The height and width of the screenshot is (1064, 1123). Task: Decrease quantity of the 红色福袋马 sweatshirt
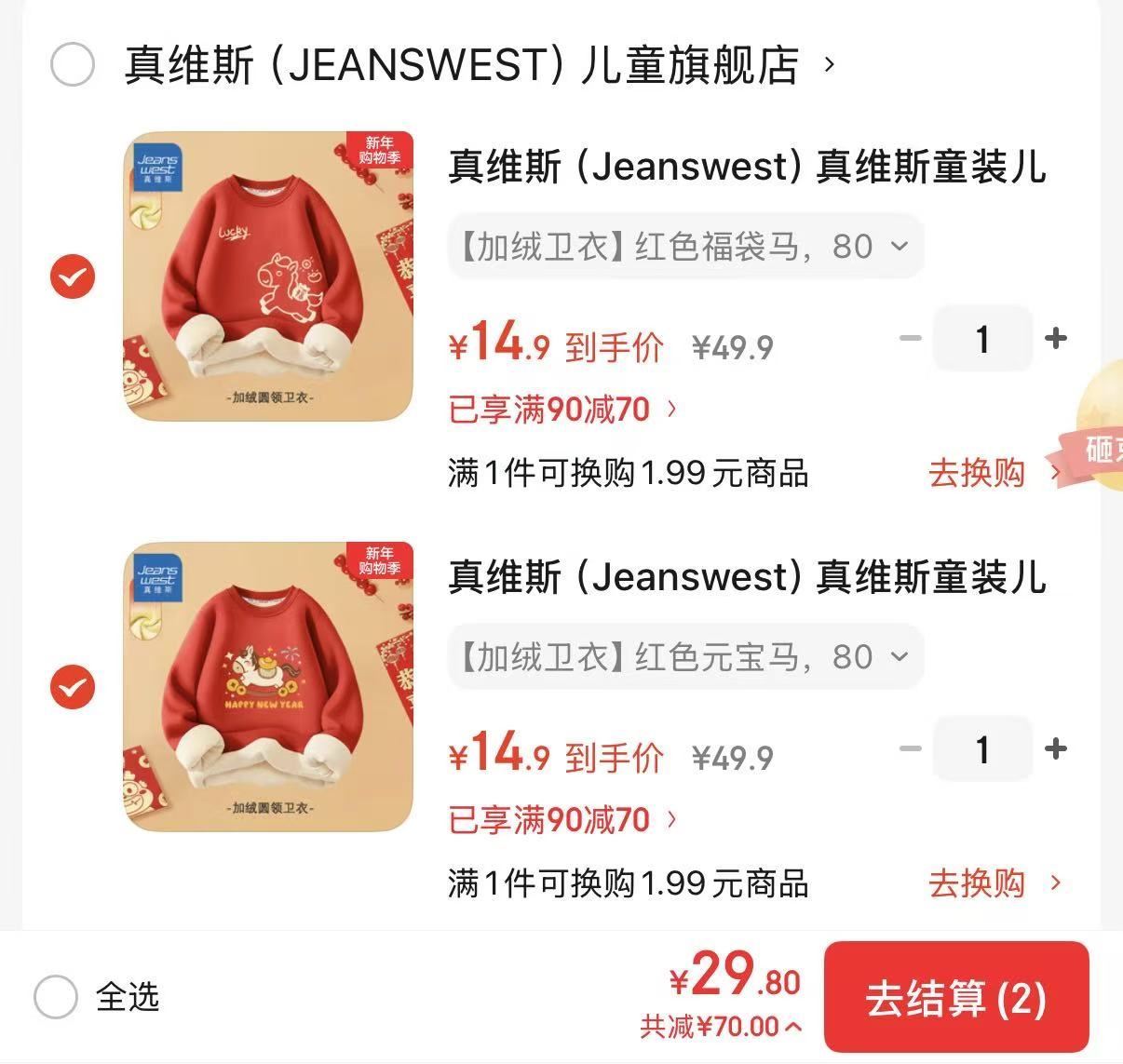(910, 338)
